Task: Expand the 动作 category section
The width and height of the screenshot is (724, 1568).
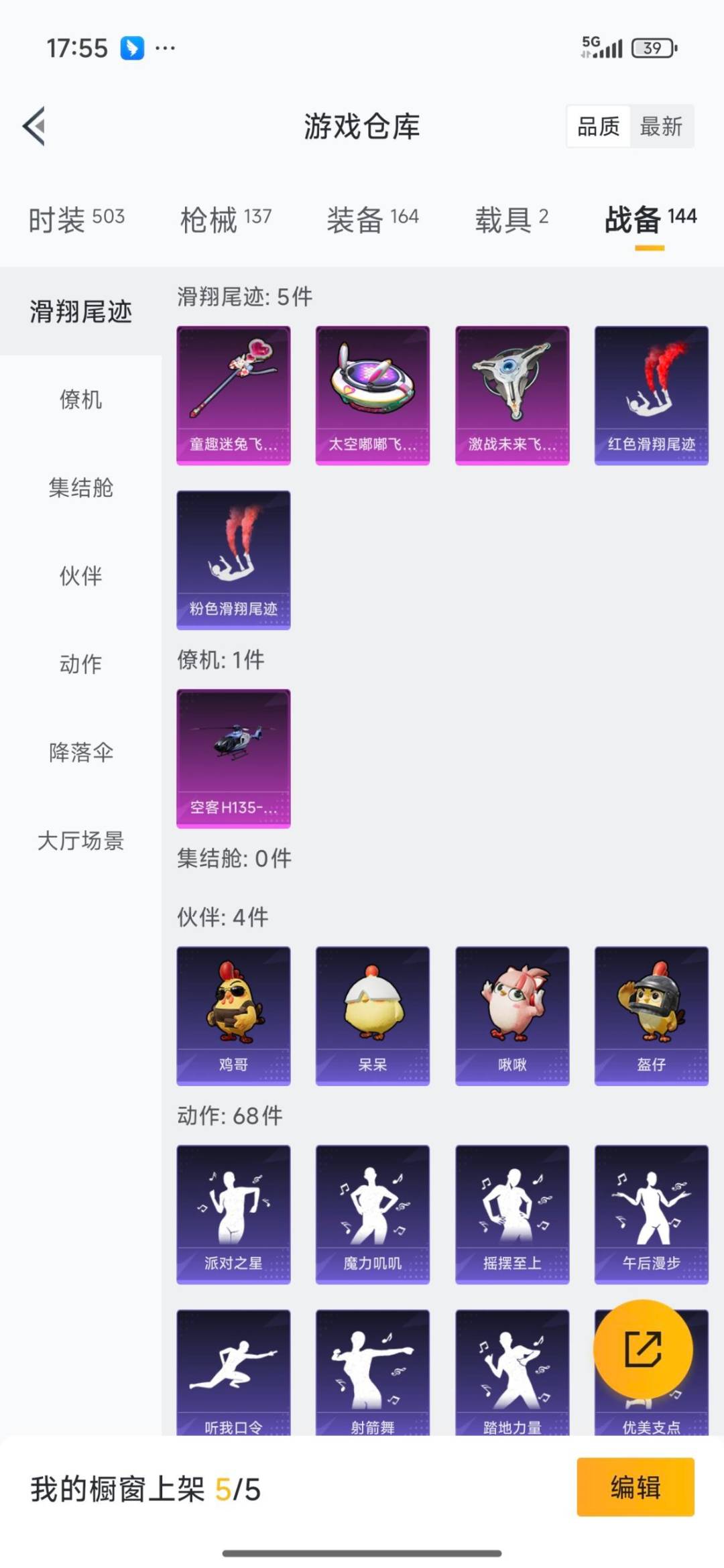Action: click(x=80, y=665)
